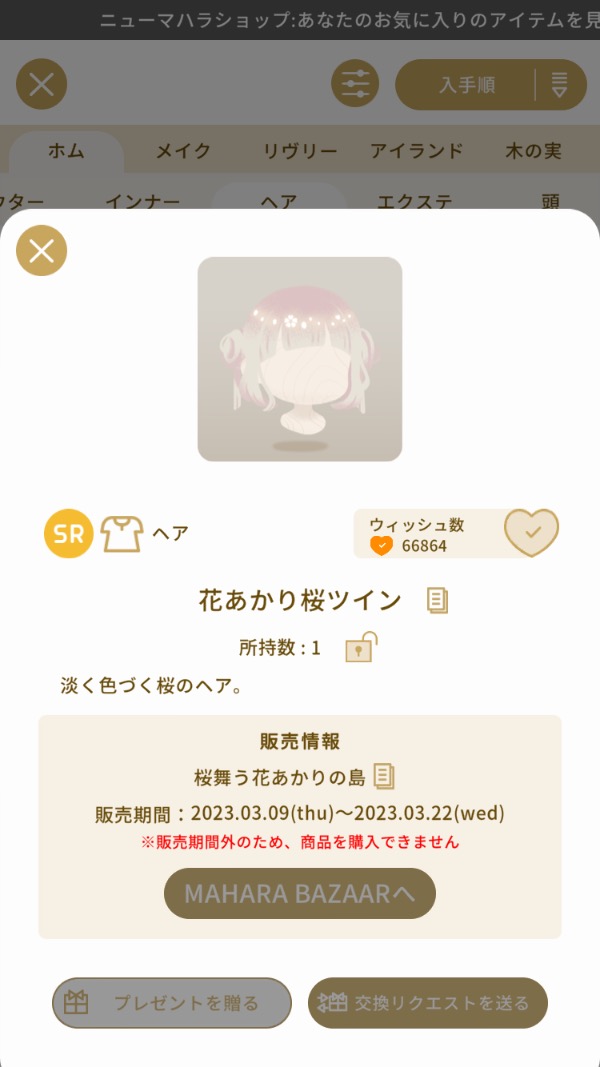Viewport: 600px width, 1067px height.
Task: Tap プレゼントを贈る gift button
Action: coord(172,1002)
